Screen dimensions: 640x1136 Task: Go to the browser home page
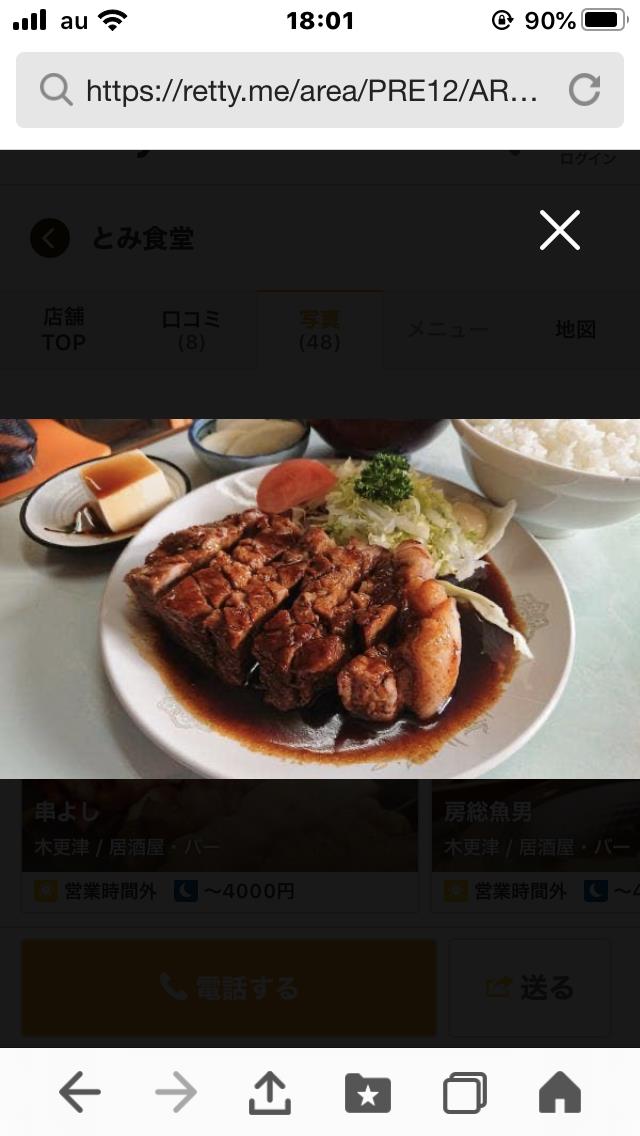pos(560,1092)
